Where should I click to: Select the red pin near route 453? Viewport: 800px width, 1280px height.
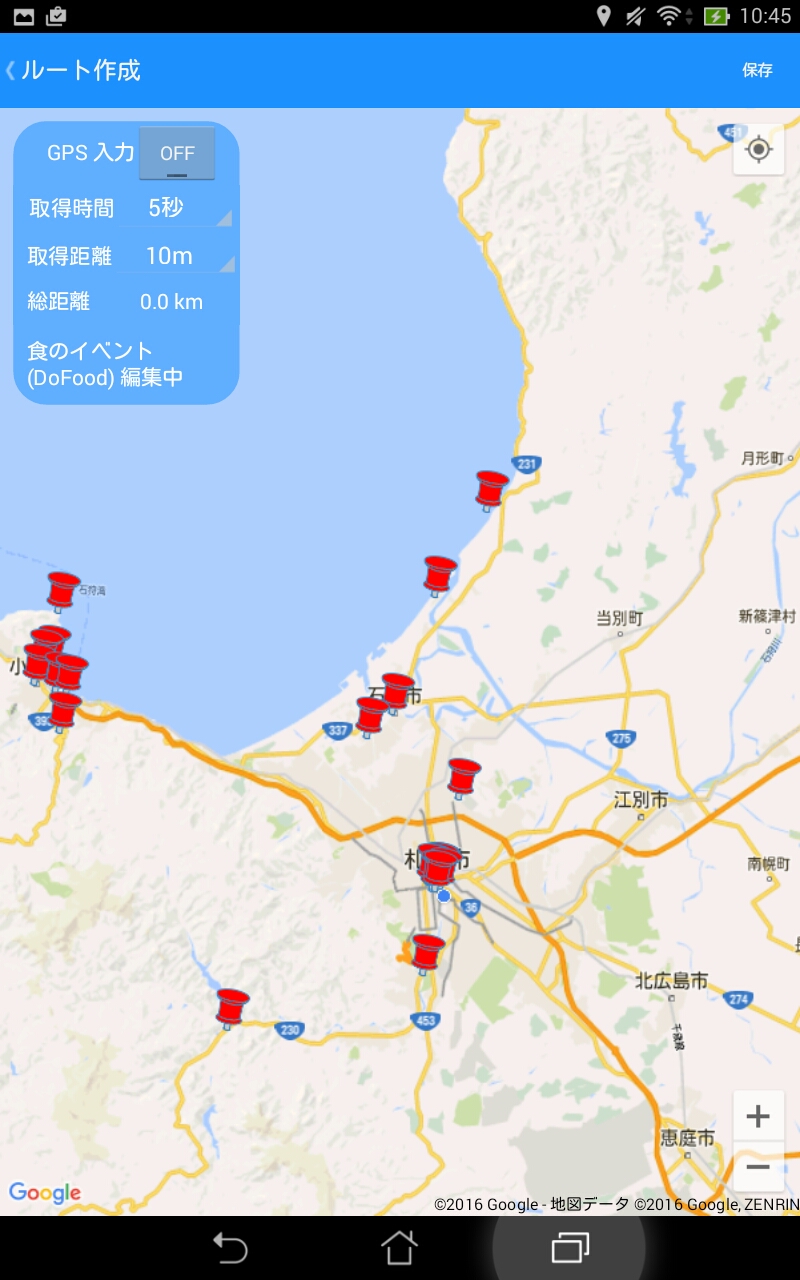[427, 952]
